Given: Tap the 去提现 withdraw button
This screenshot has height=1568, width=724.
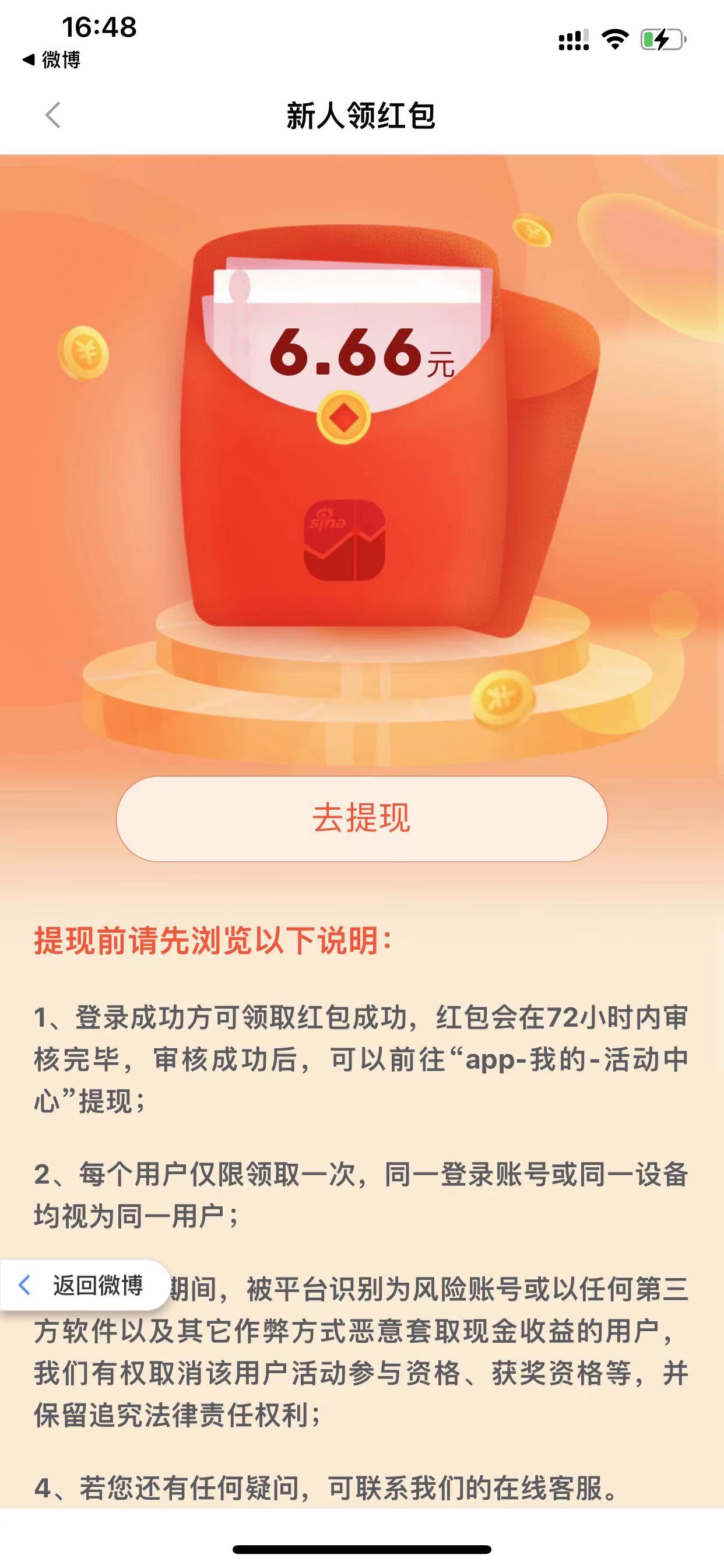Looking at the screenshot, I should pos(361,818).
